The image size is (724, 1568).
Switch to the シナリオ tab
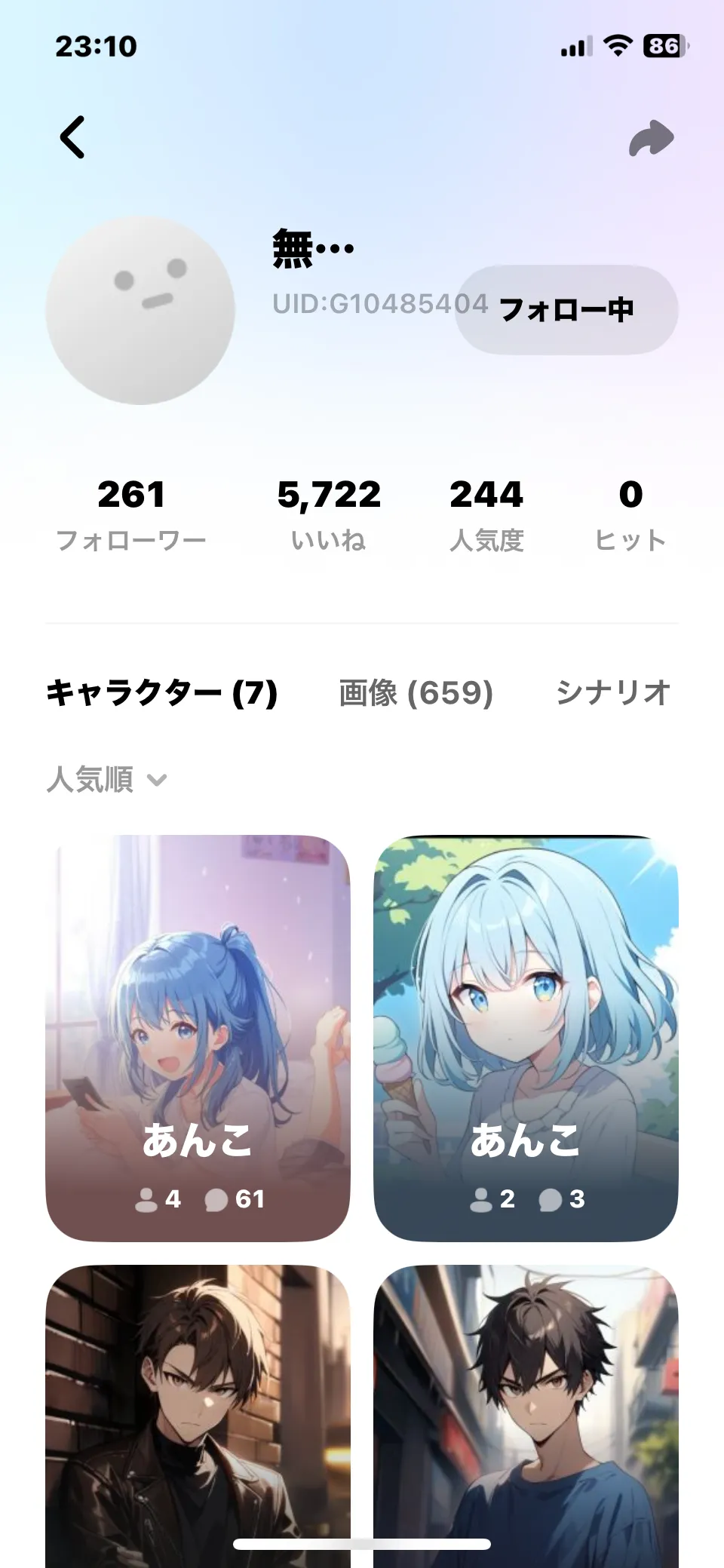(x=612, y=692)
